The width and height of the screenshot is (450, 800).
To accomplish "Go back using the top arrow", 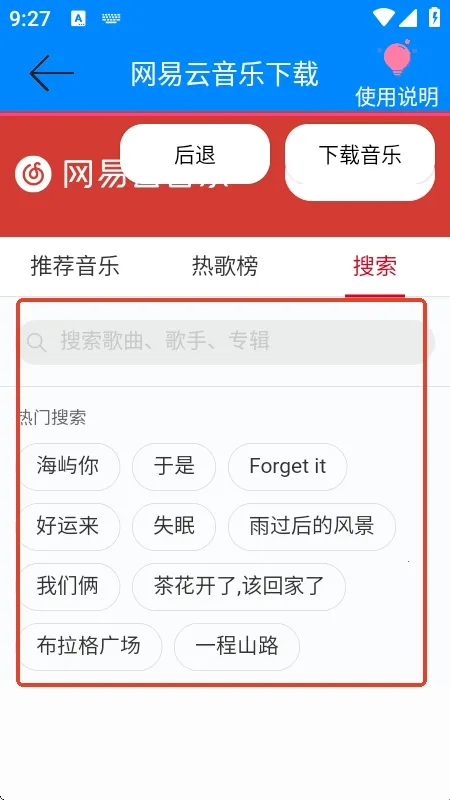I will [x=52, y=73].
